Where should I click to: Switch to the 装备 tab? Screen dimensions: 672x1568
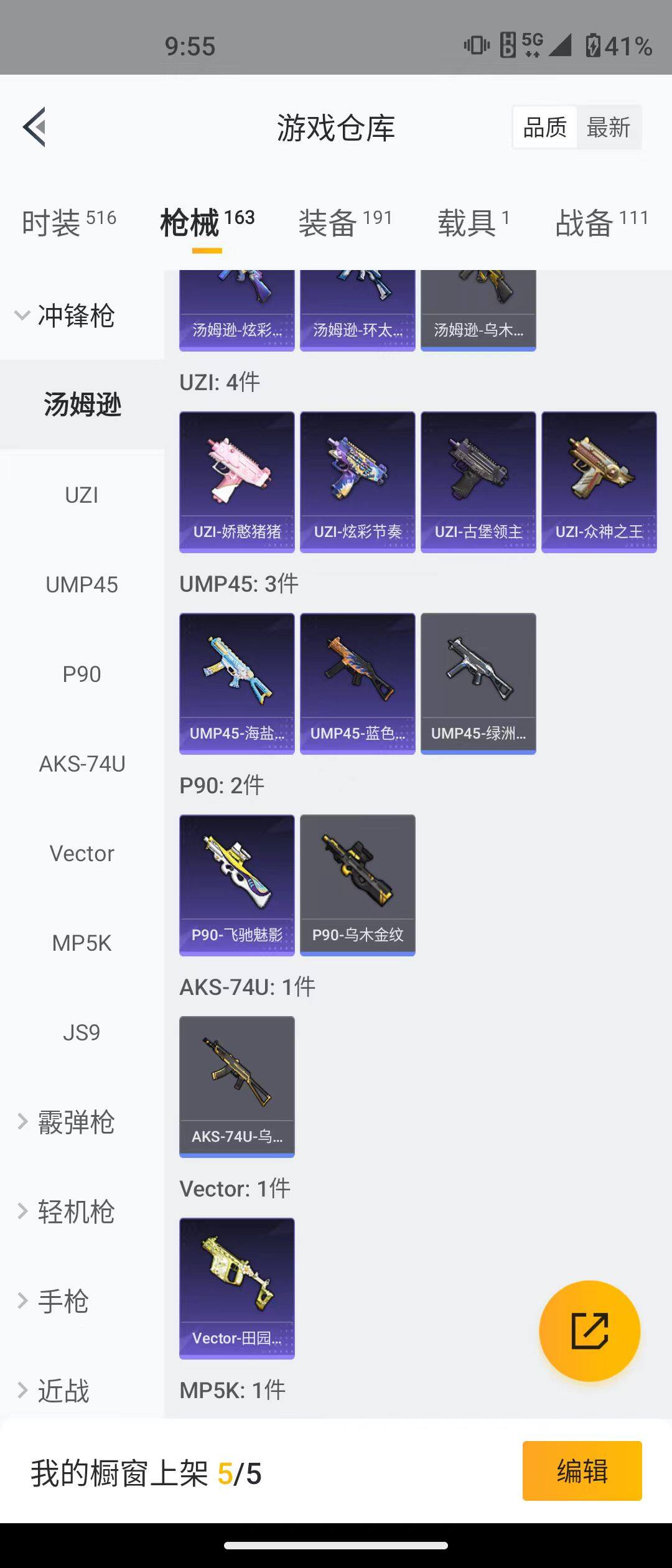tap(345, 223)
